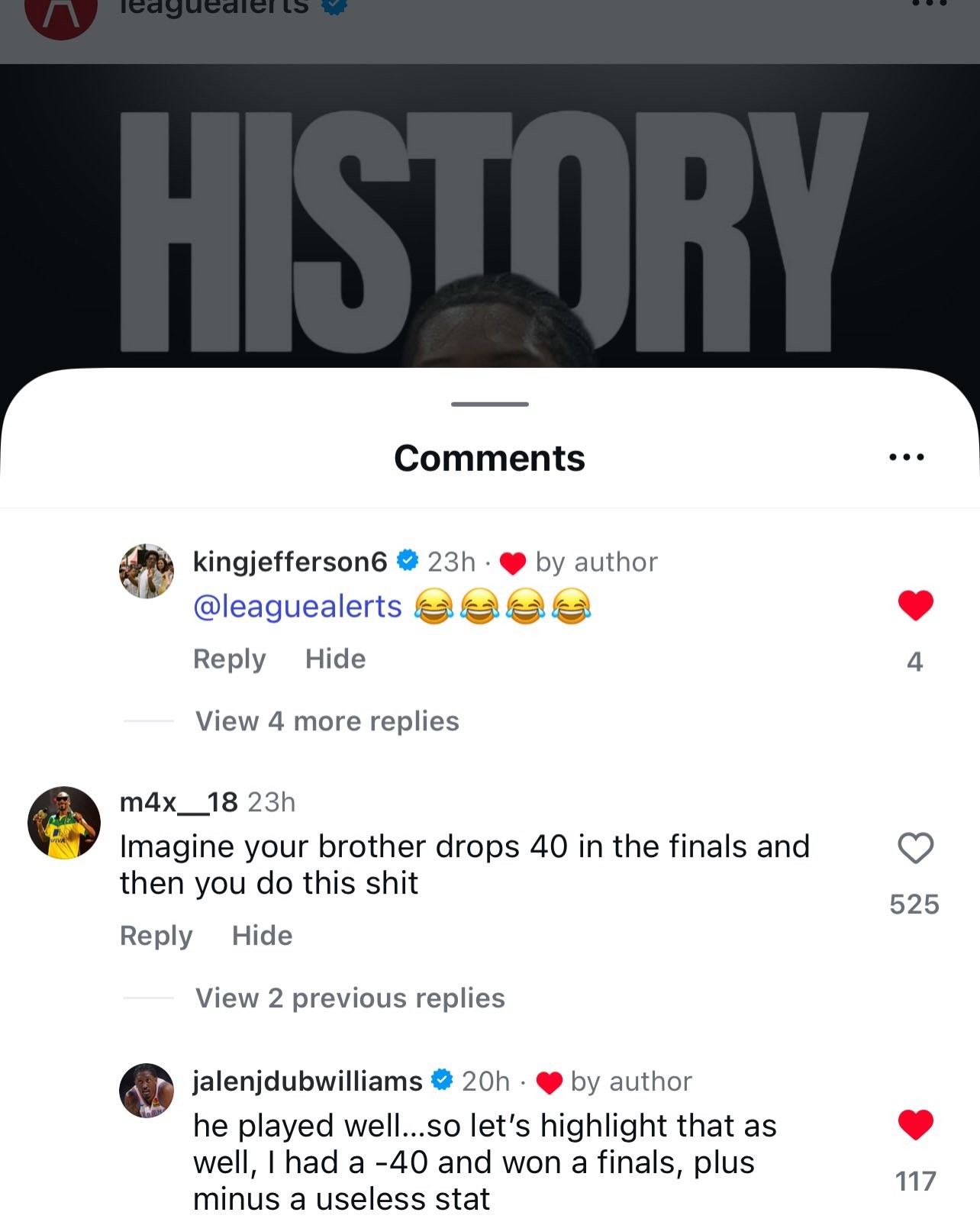Reply to kingjefferson6's comment
The width and height of the screenshot is (980, 1225).
click(x=229, y=659)
